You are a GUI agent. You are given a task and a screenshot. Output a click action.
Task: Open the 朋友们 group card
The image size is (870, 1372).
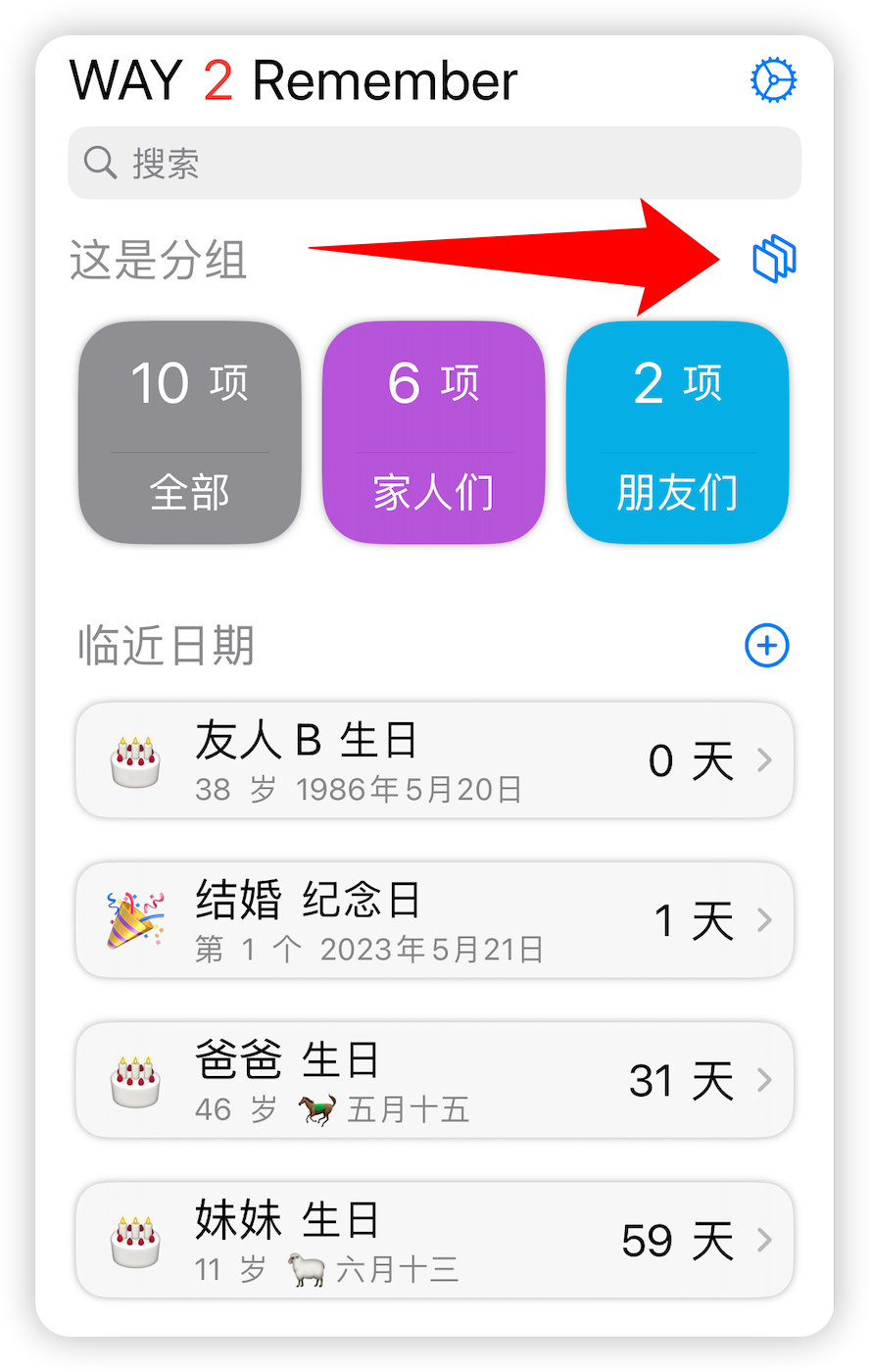(677, 432)
